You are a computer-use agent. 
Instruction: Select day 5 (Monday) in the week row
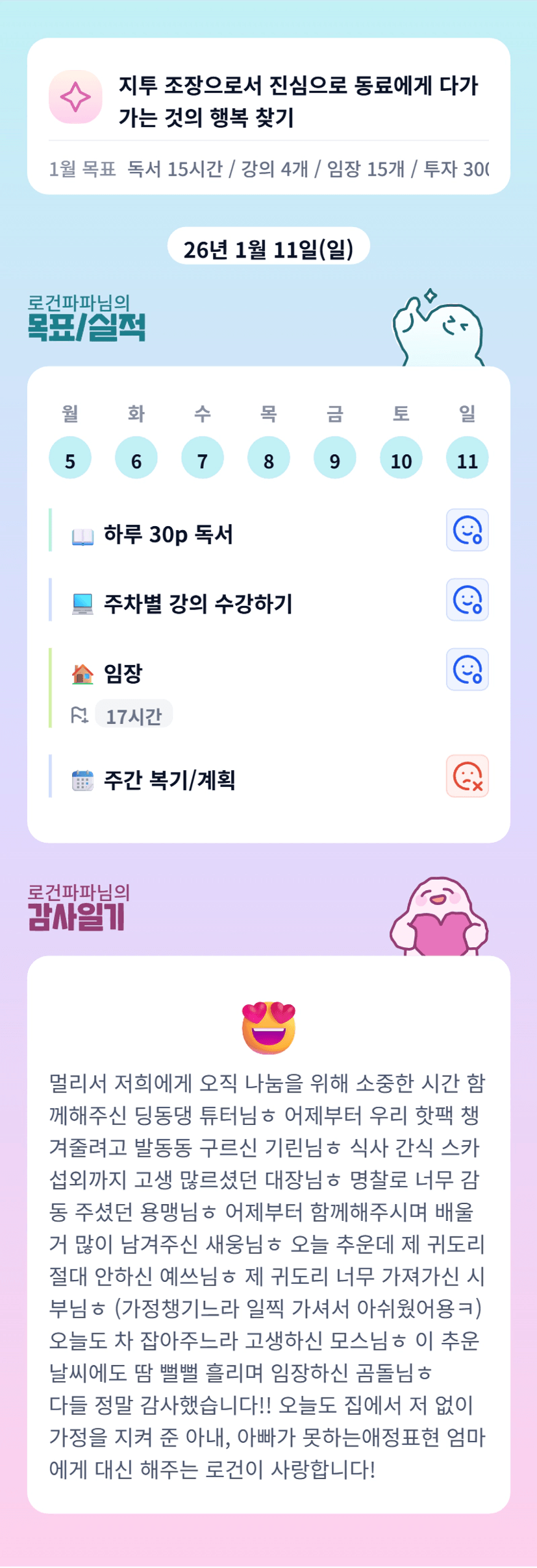70,458
